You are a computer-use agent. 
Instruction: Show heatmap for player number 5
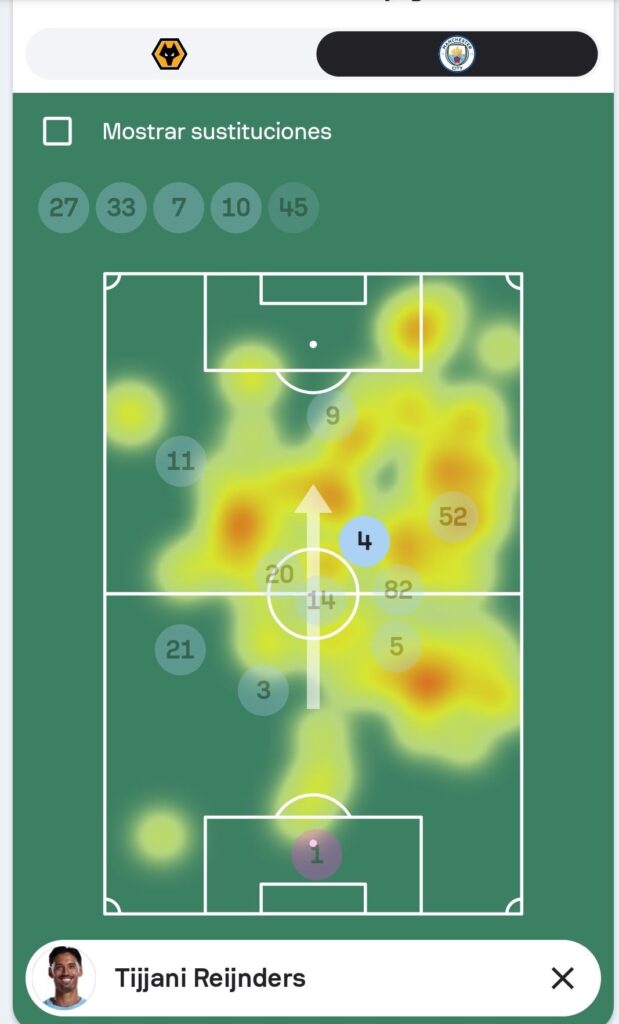coord(396,646)
